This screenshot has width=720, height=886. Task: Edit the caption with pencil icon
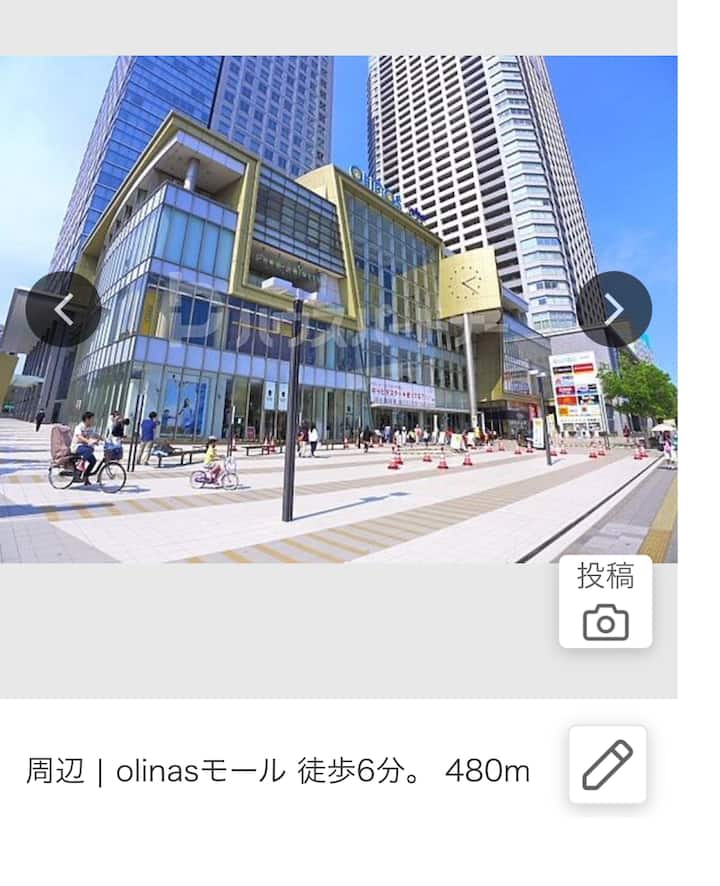607,765
